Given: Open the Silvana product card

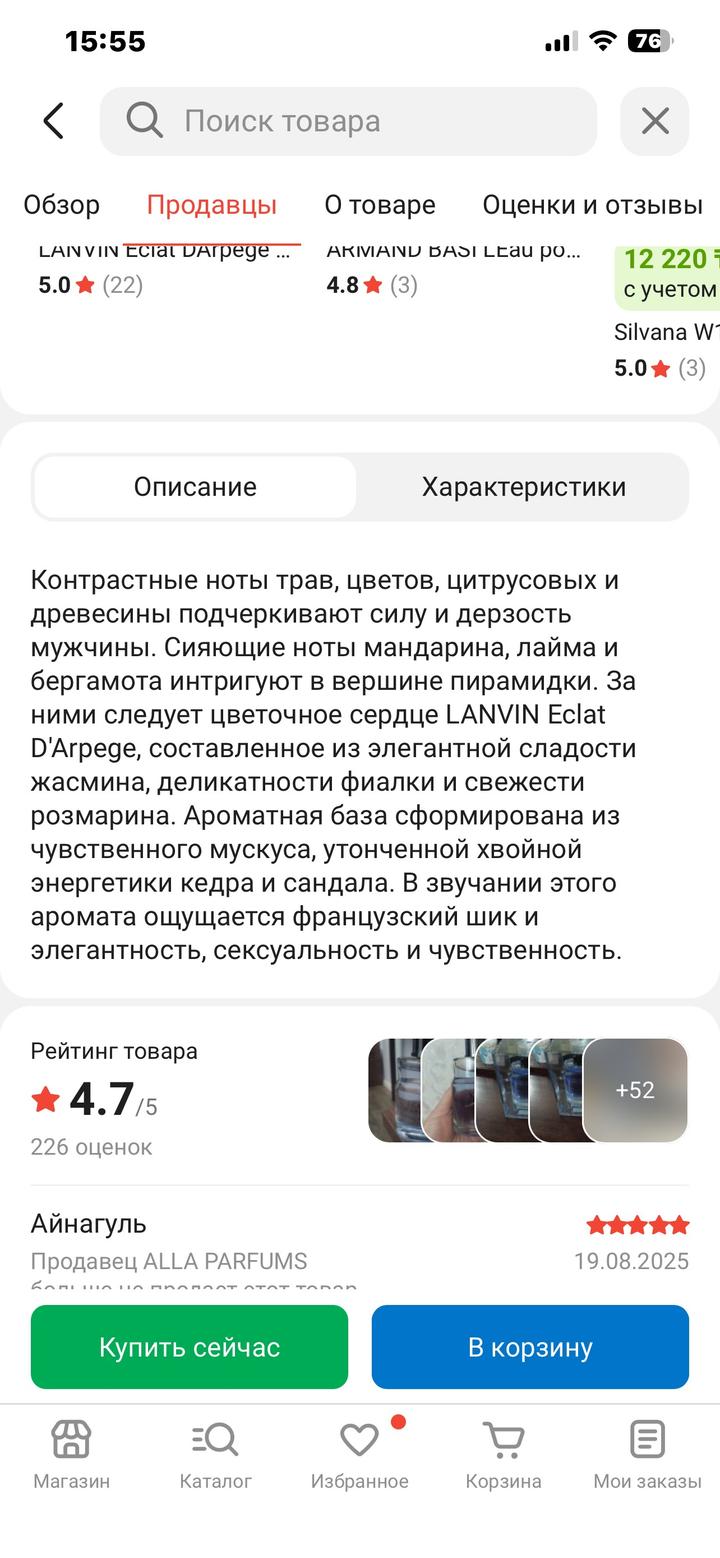Looking at the screenshot, I should tap(665, 332).
